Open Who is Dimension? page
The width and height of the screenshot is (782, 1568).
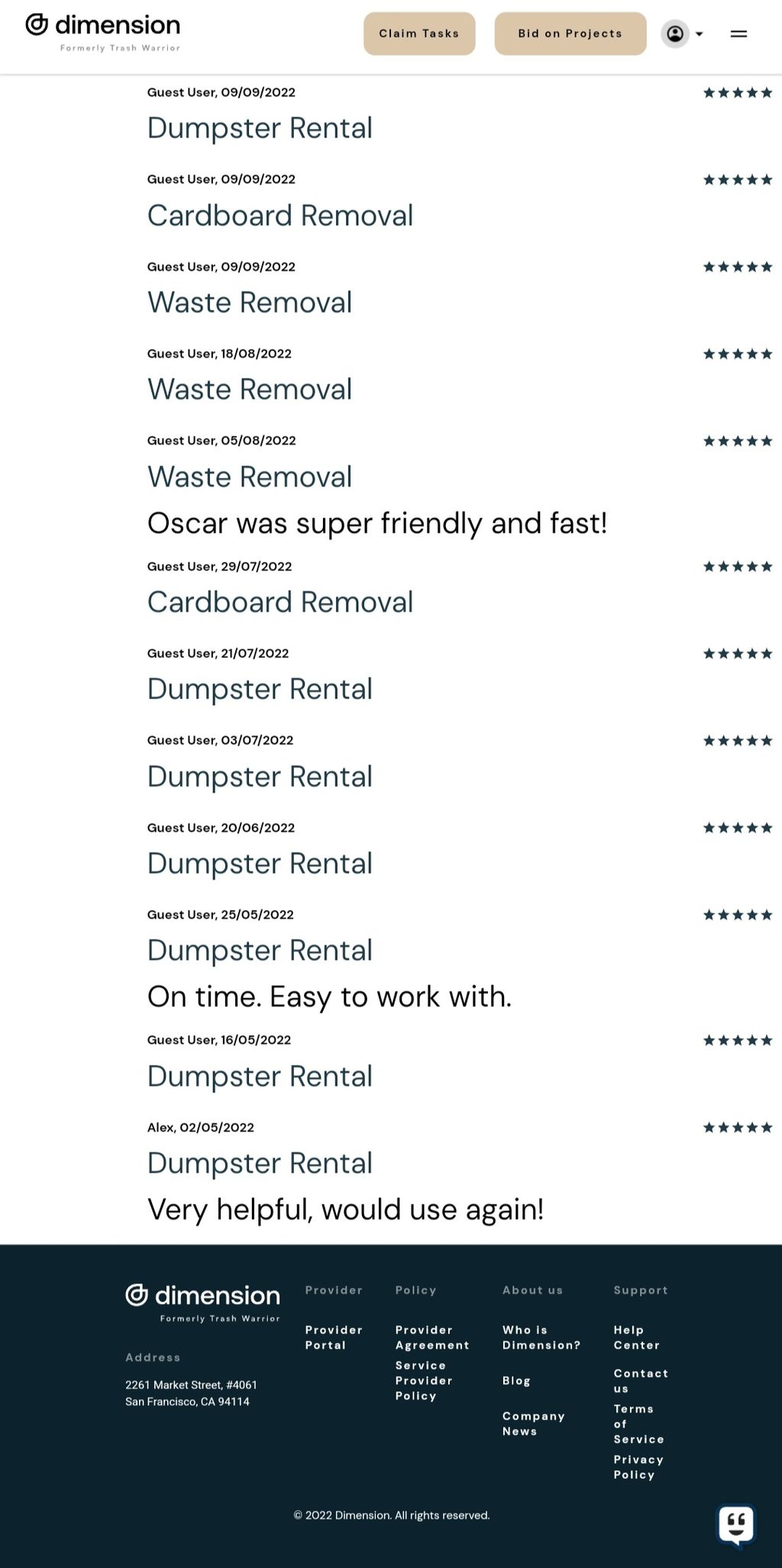click(x=541, y=1337)
